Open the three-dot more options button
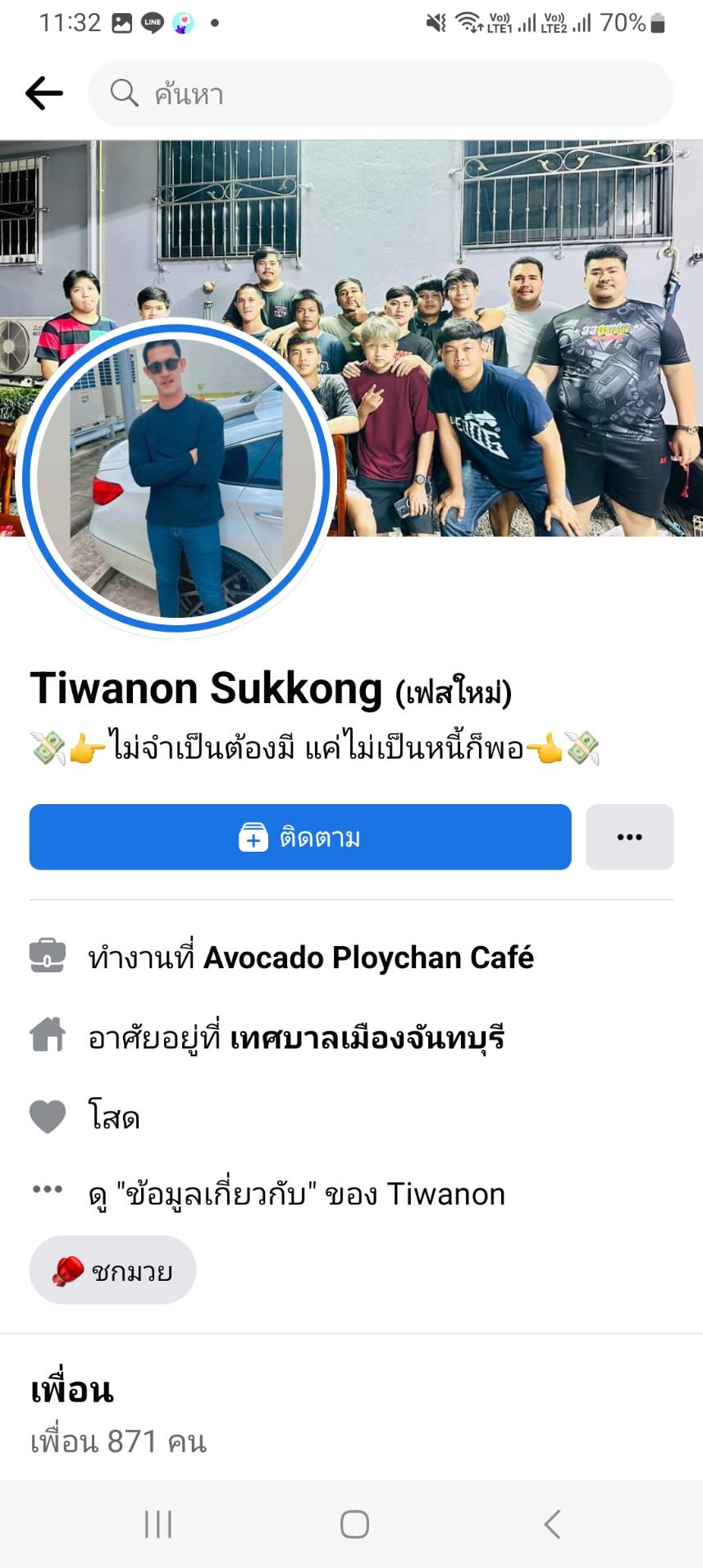The width and height of the screenshot is (703, 1568). [x=629, y=837]
